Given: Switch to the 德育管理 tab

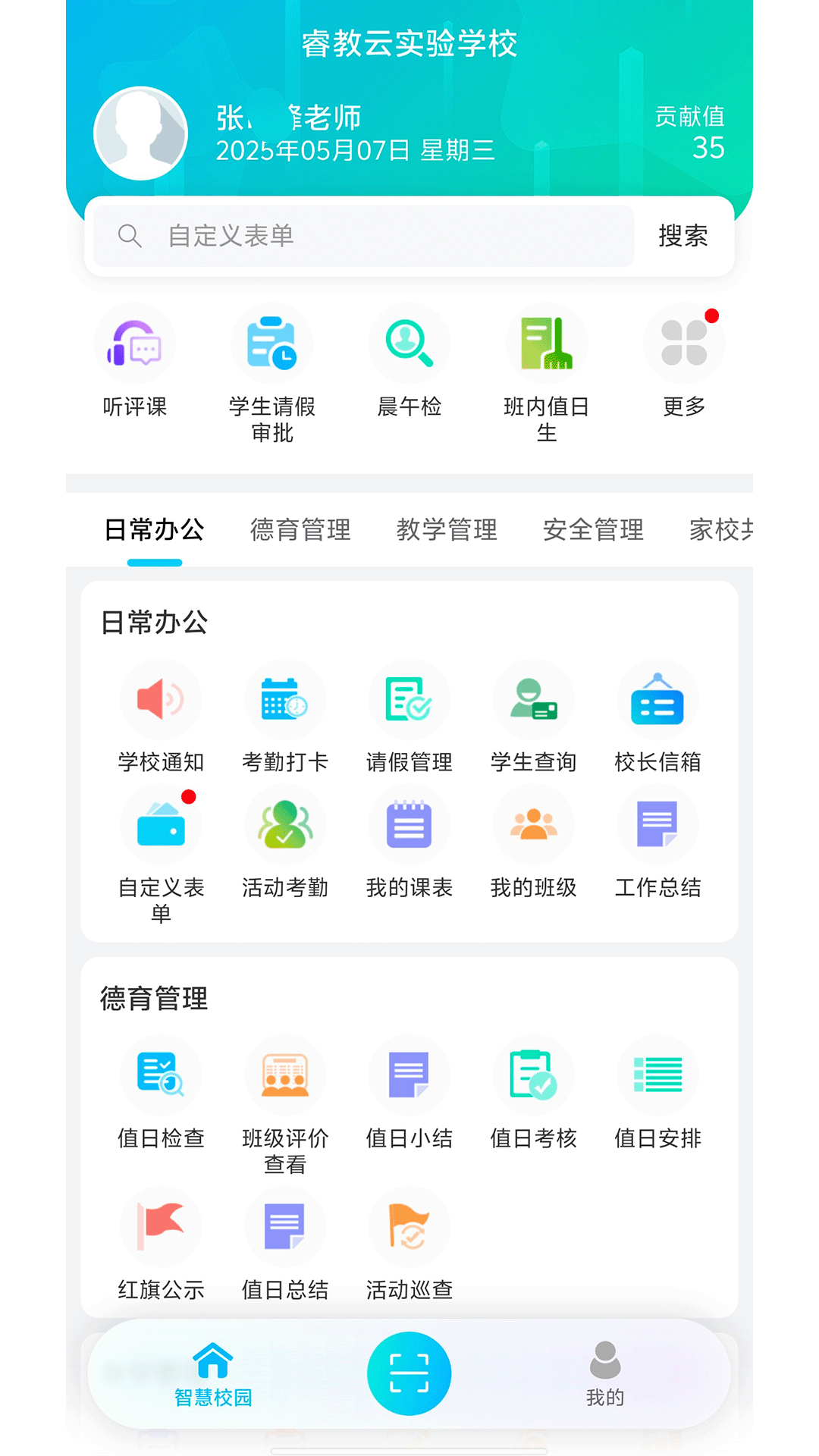Looking at the screenshot, I should [300, 530].
